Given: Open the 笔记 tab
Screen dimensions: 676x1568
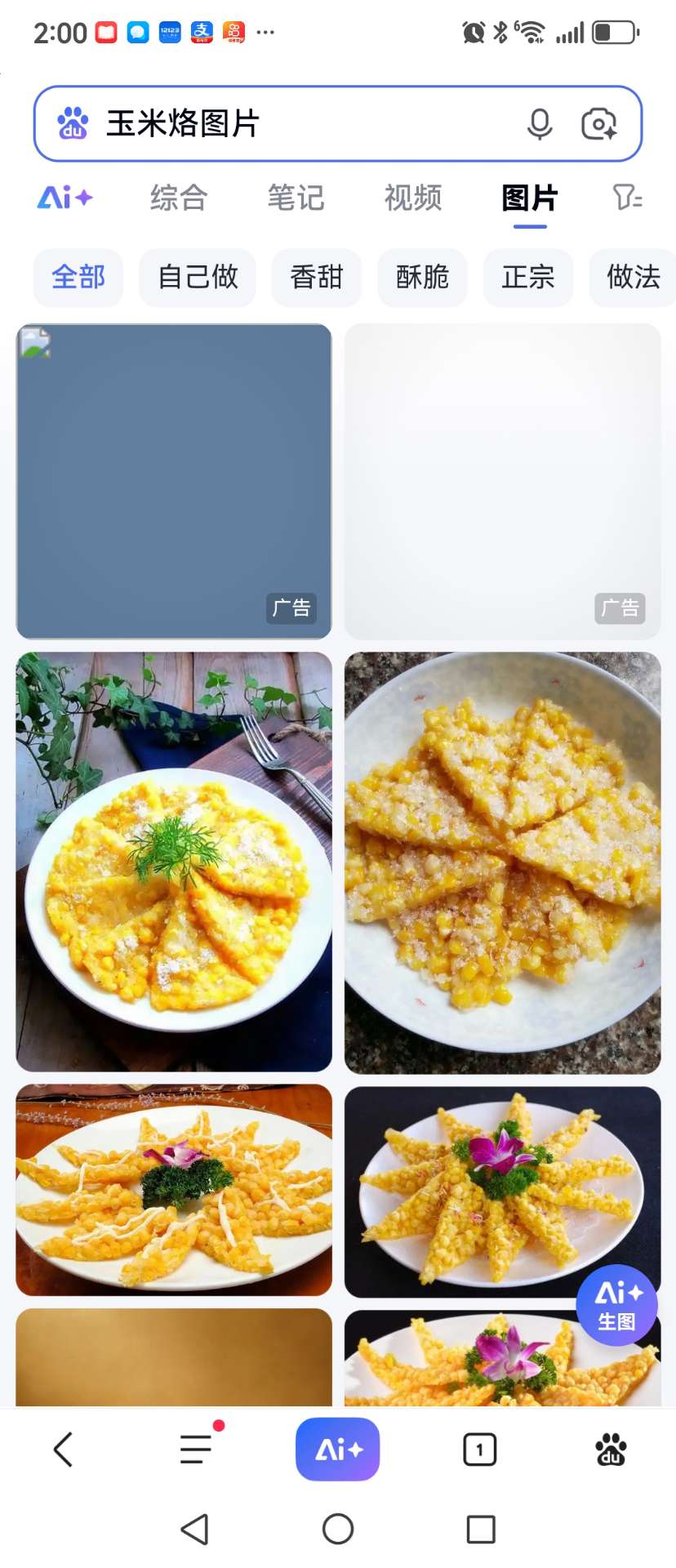Looking at the screenshot, I should (296, 198).
